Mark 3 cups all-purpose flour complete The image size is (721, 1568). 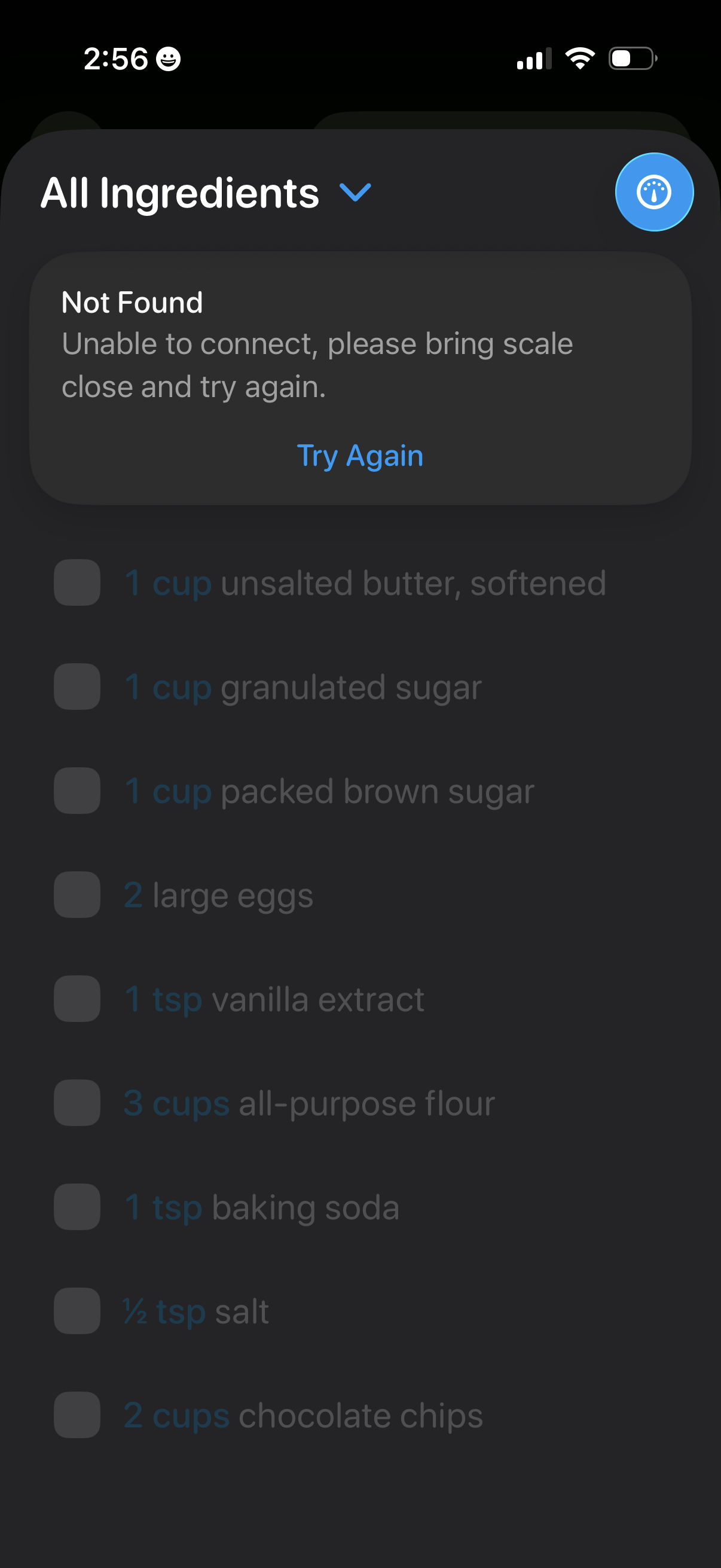coord(77,1103)
